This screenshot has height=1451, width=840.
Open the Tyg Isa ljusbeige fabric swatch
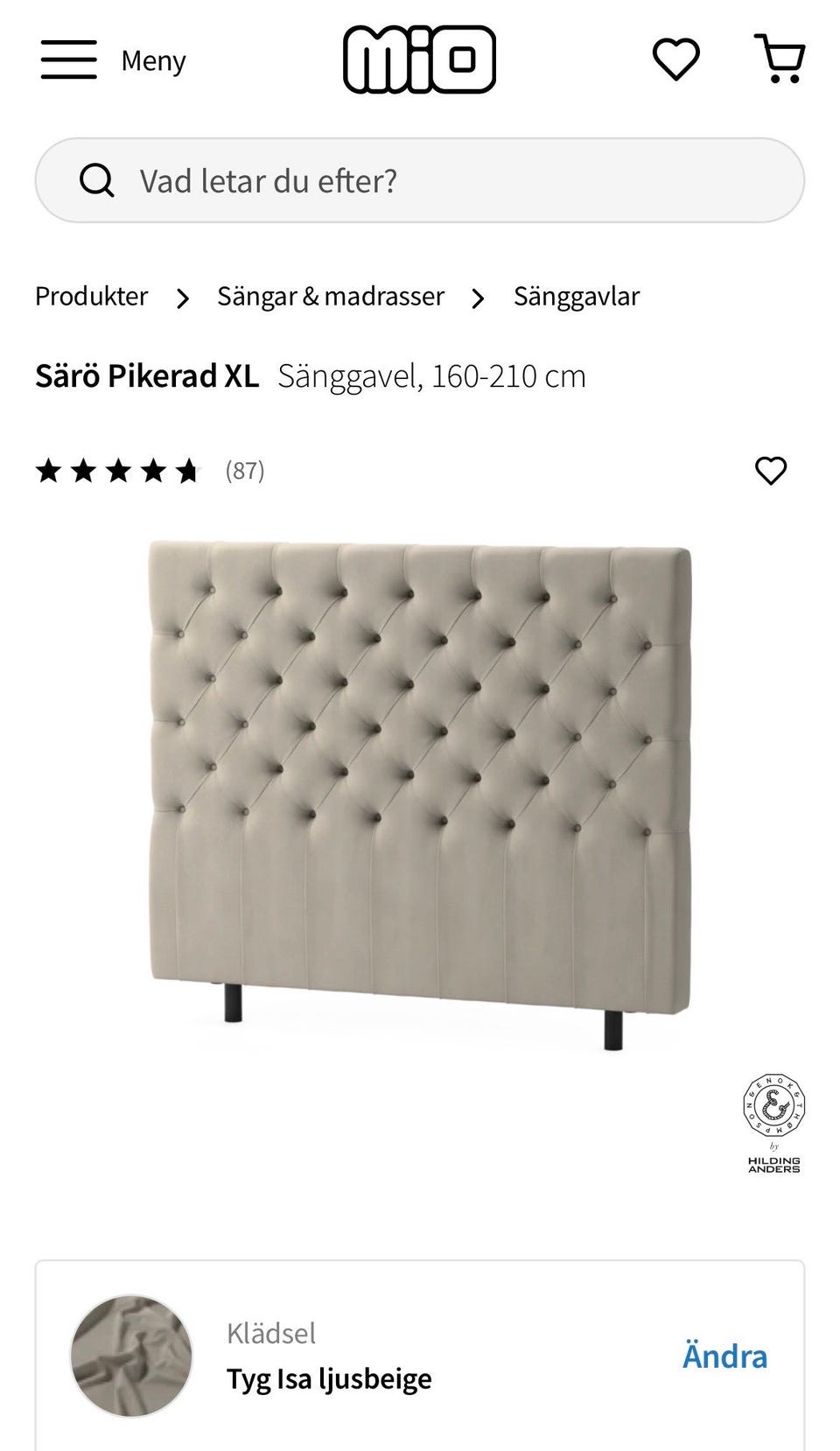[x=131, y=1356]
